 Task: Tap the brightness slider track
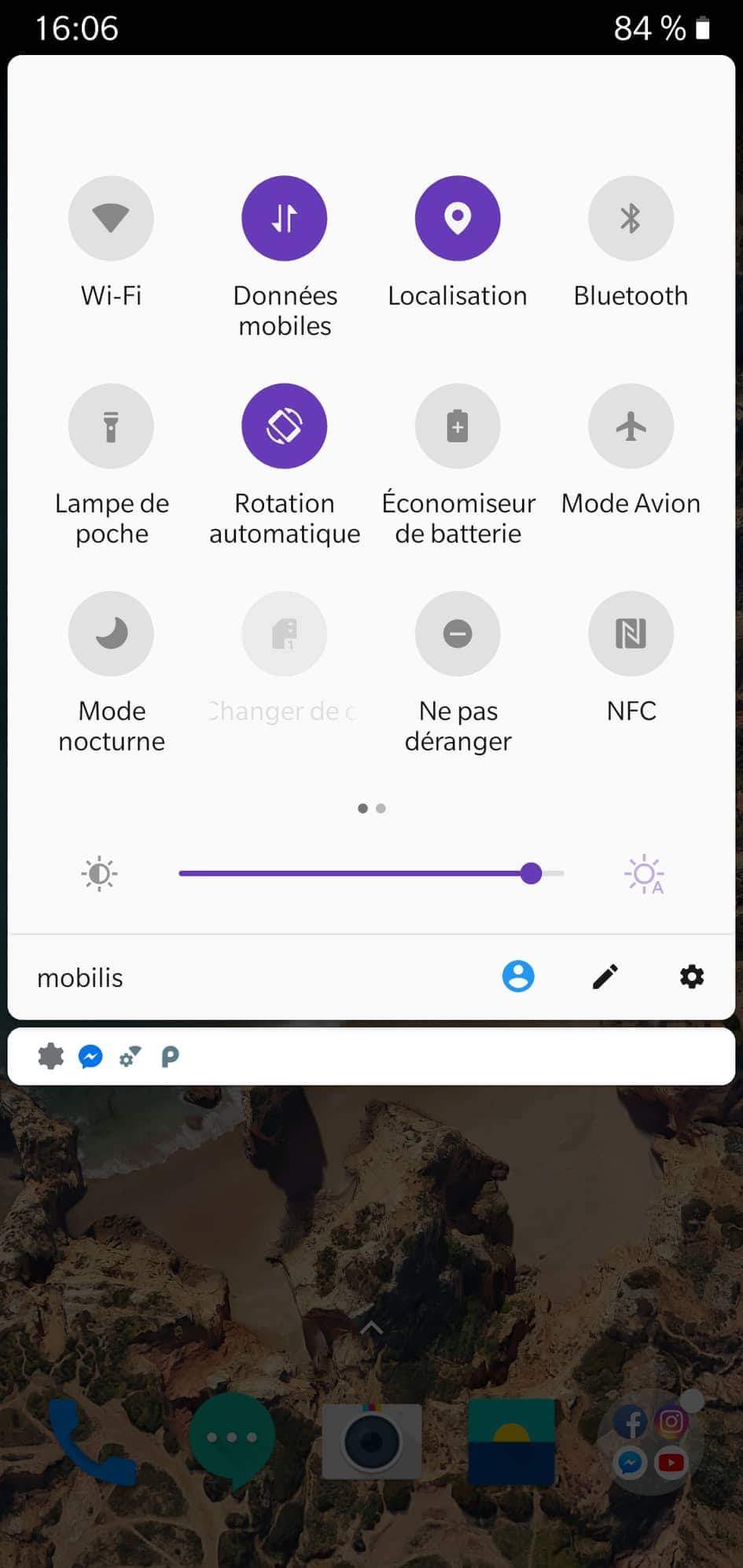[x=354, y=873]
